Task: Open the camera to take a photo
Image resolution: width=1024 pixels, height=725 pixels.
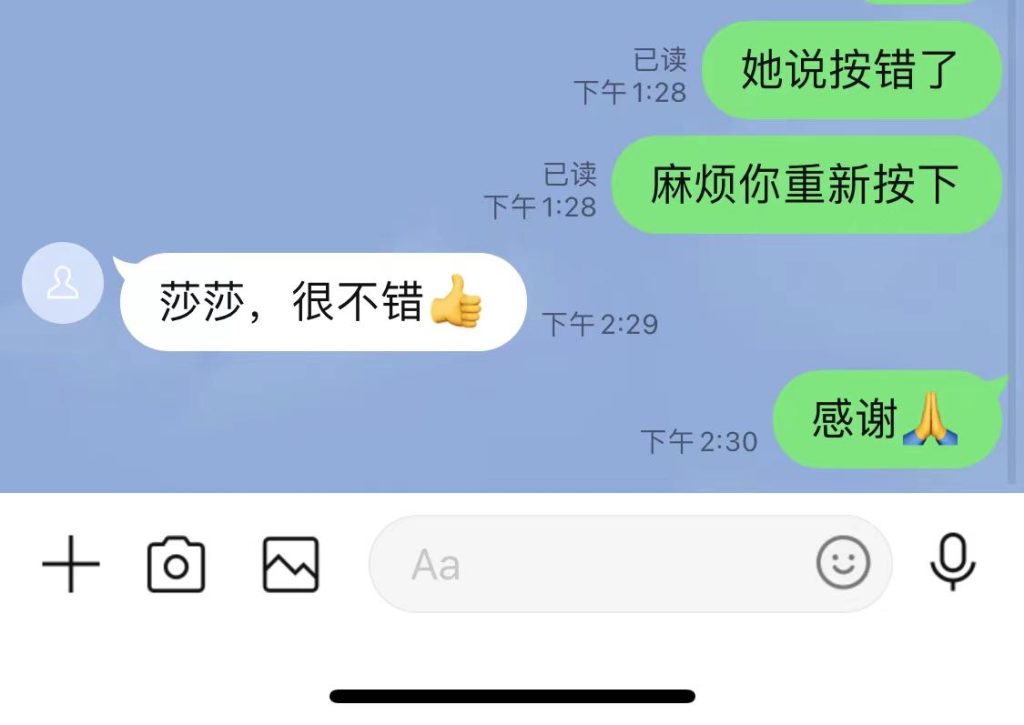Action: 176,565
